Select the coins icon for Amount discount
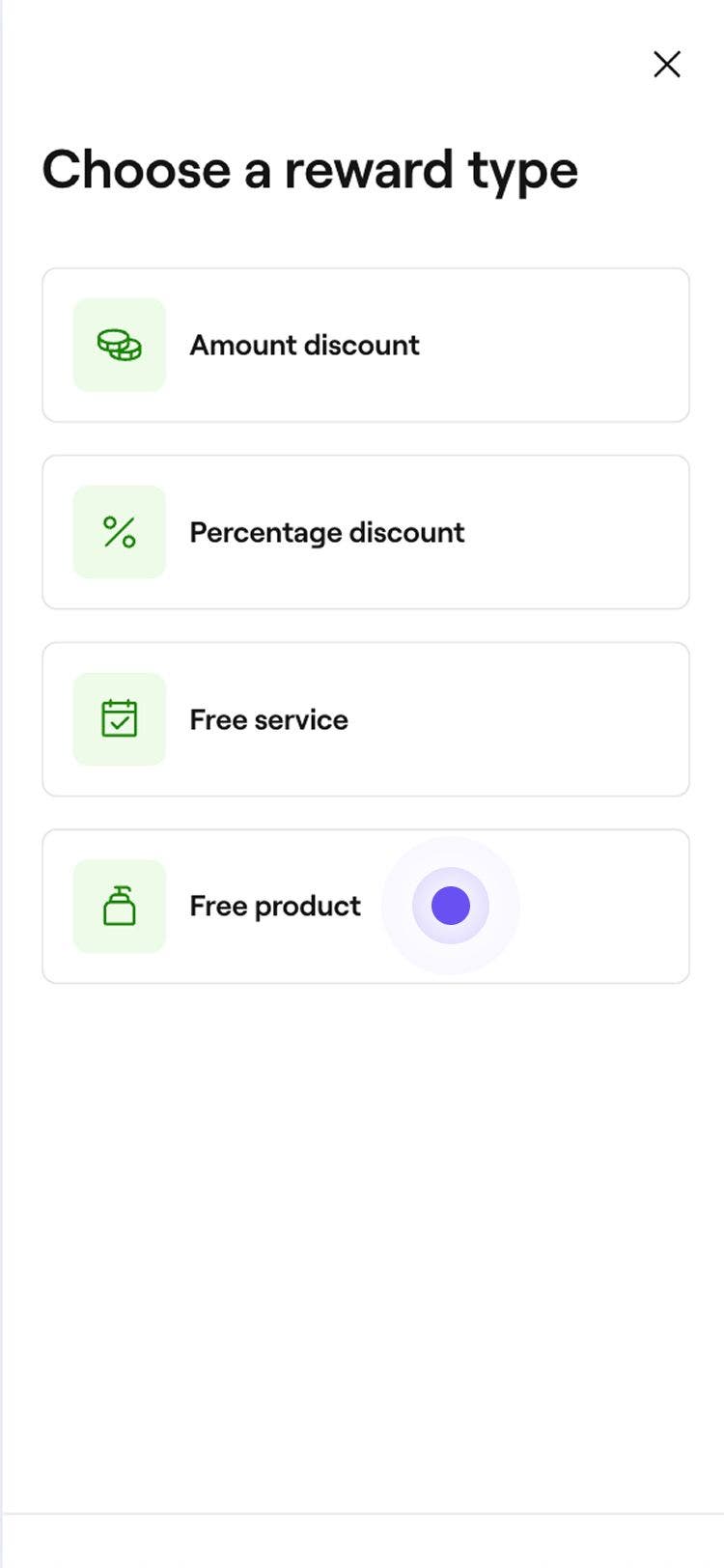 (x=119, y=345)
